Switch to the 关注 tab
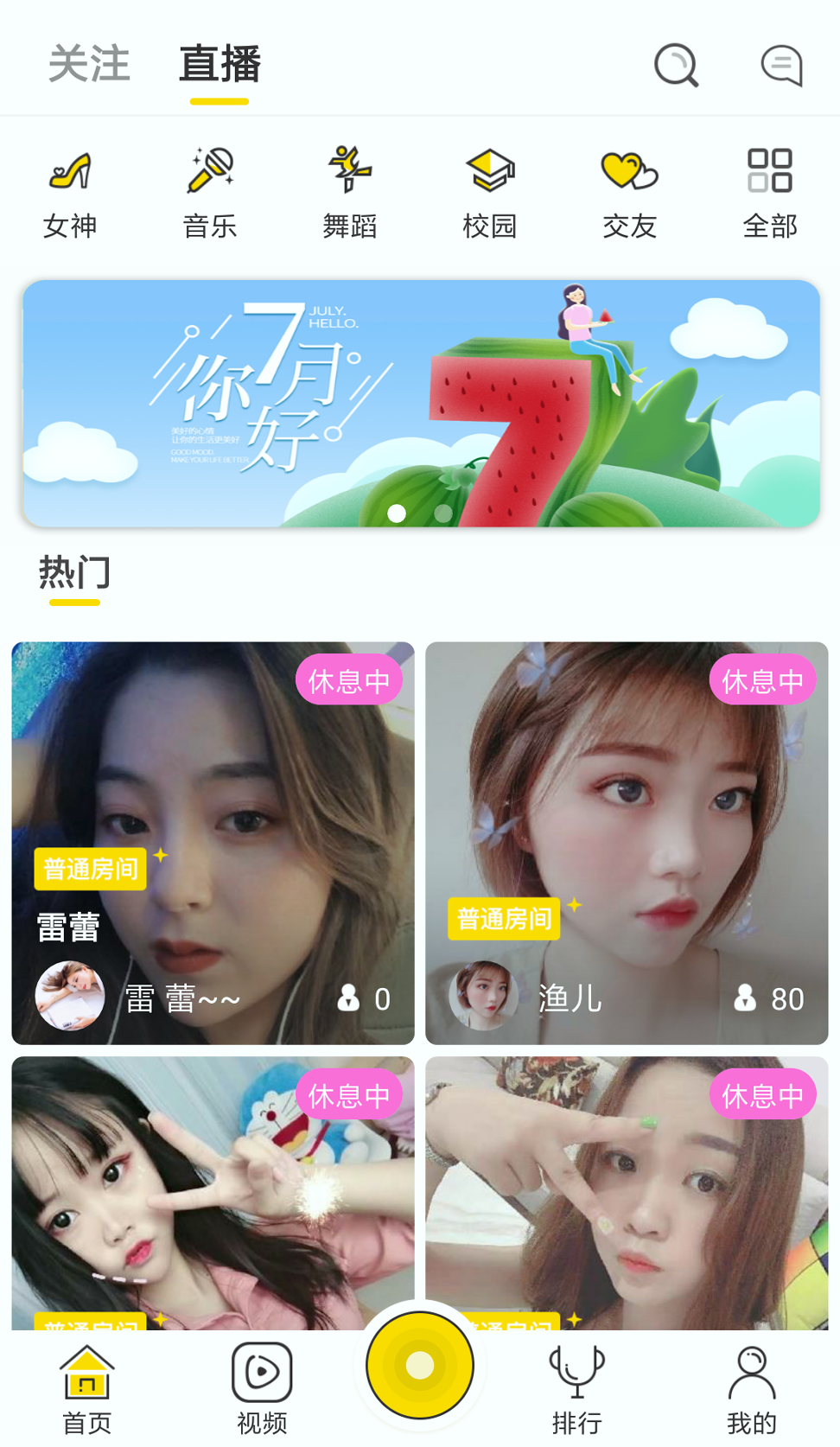 tap(89, 65)
